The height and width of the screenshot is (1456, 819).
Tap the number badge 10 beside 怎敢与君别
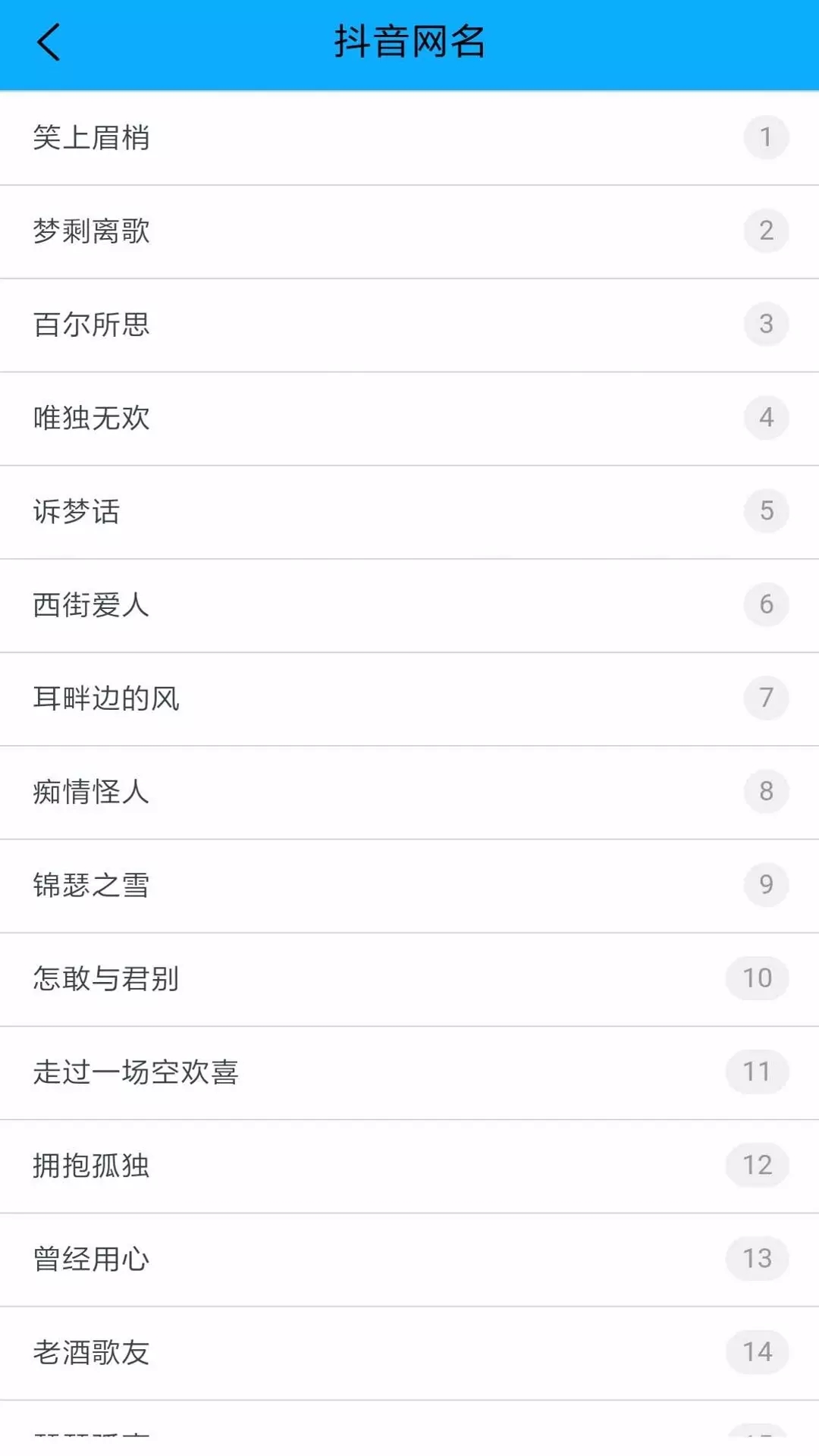[757, 977]
